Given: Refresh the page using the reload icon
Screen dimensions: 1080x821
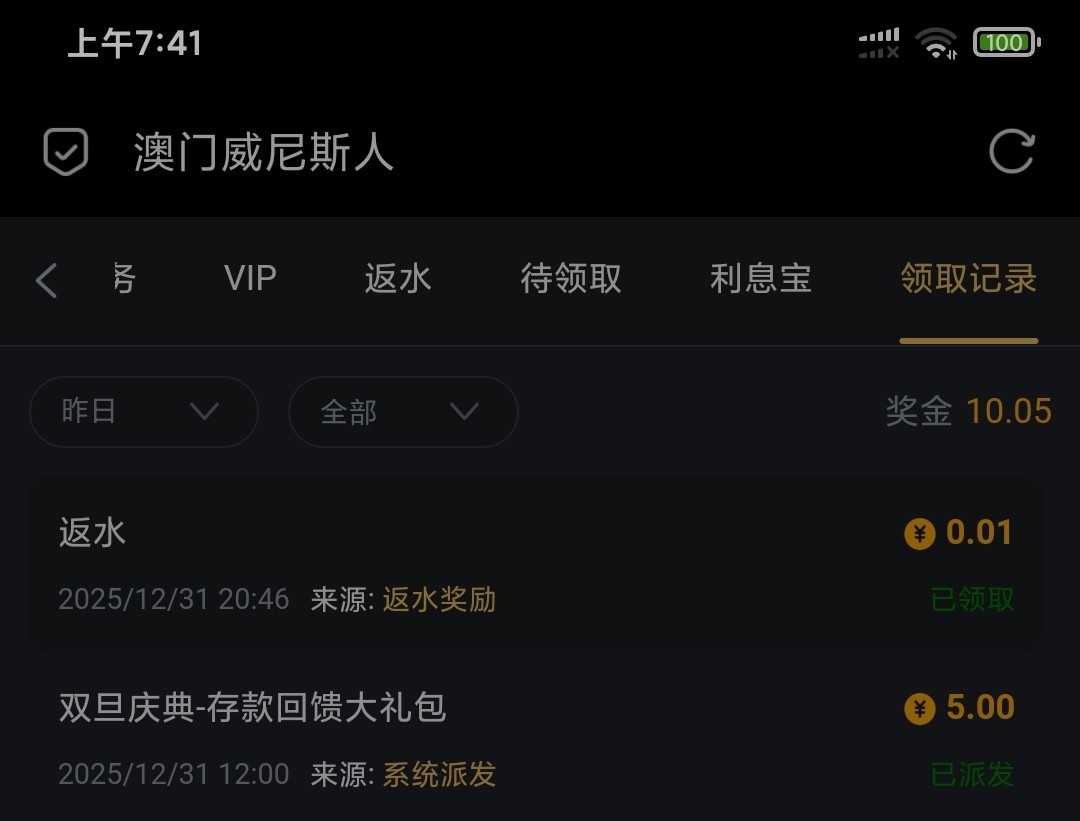Looking at the screenshot, I should point(1011,153).
